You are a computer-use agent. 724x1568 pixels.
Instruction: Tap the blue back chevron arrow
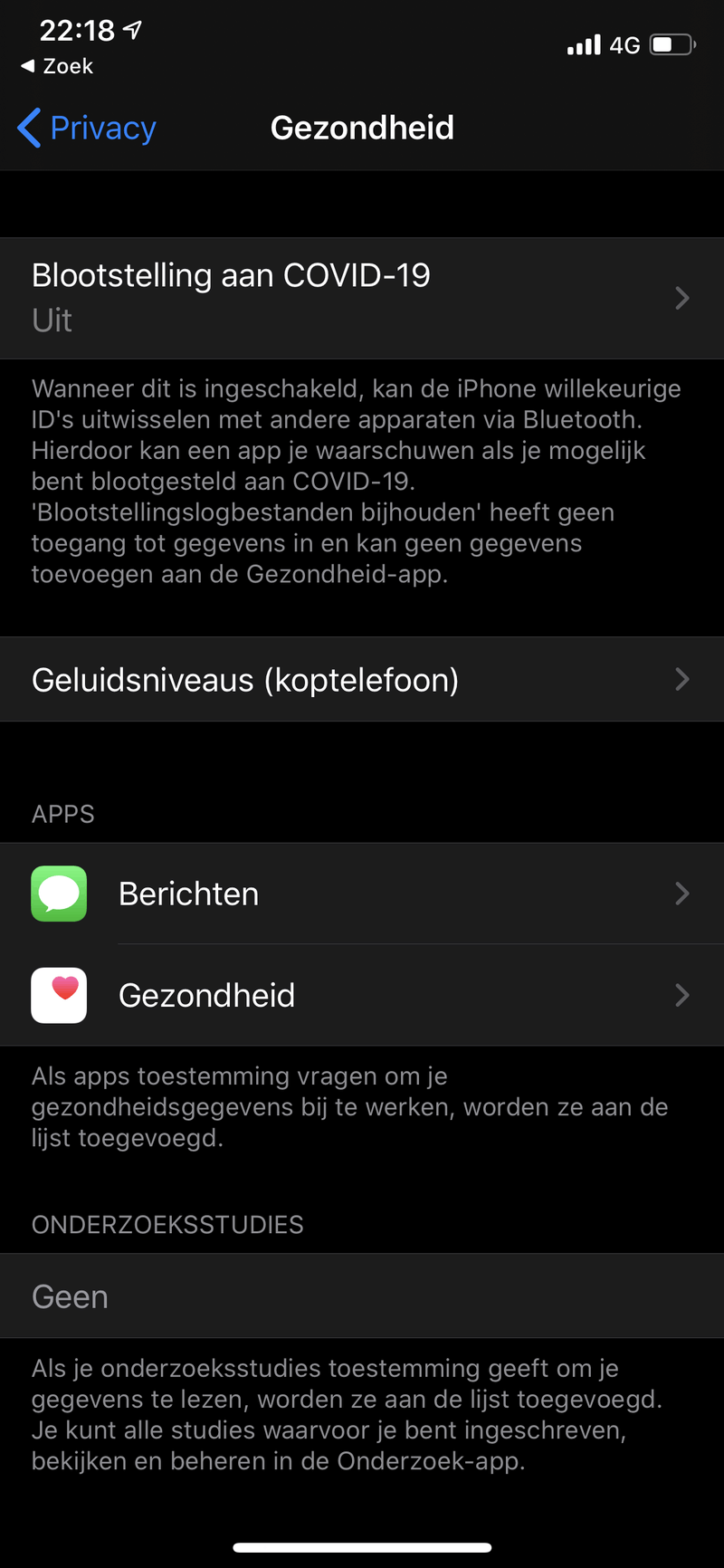(x=28, y=128)
